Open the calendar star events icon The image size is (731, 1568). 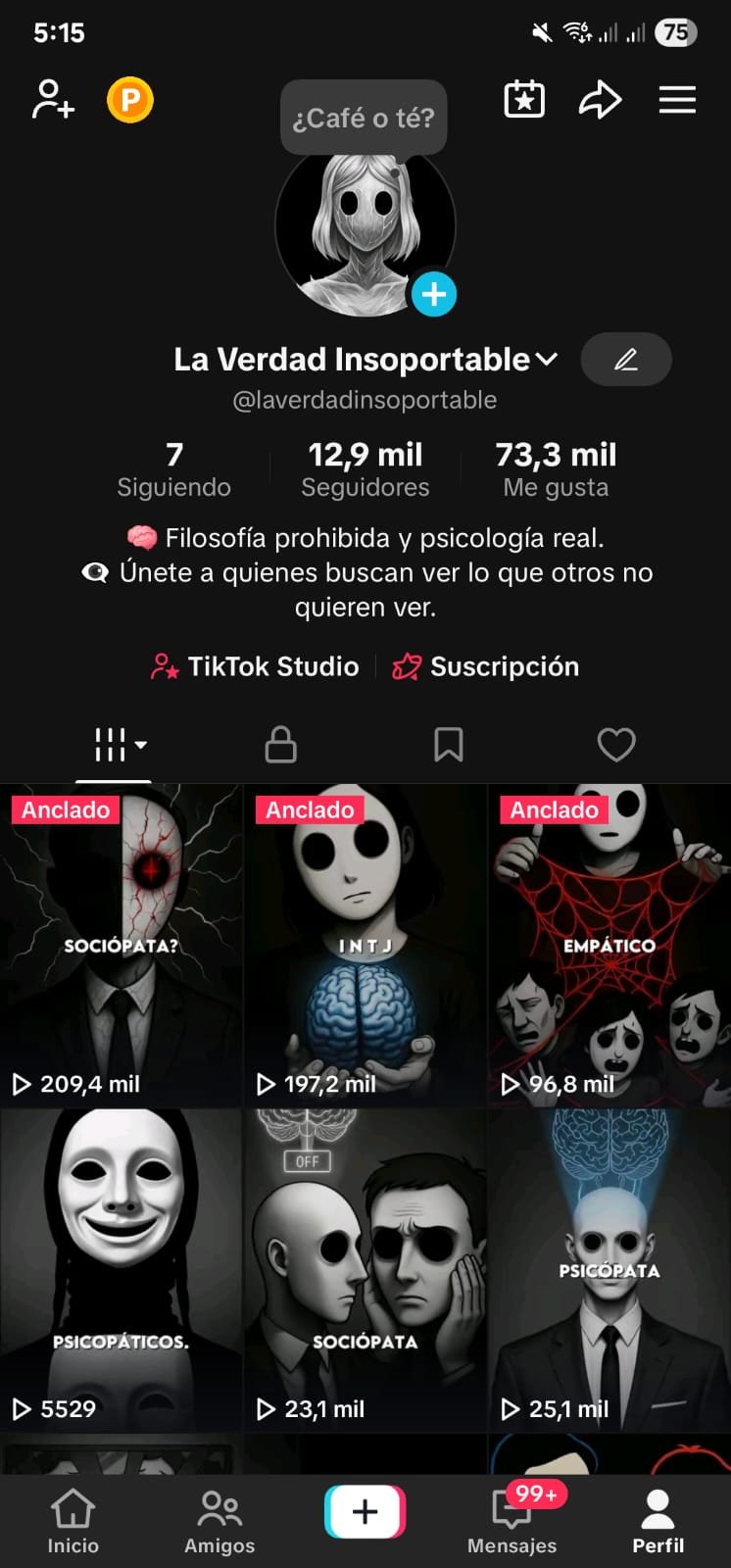(524, 100)
